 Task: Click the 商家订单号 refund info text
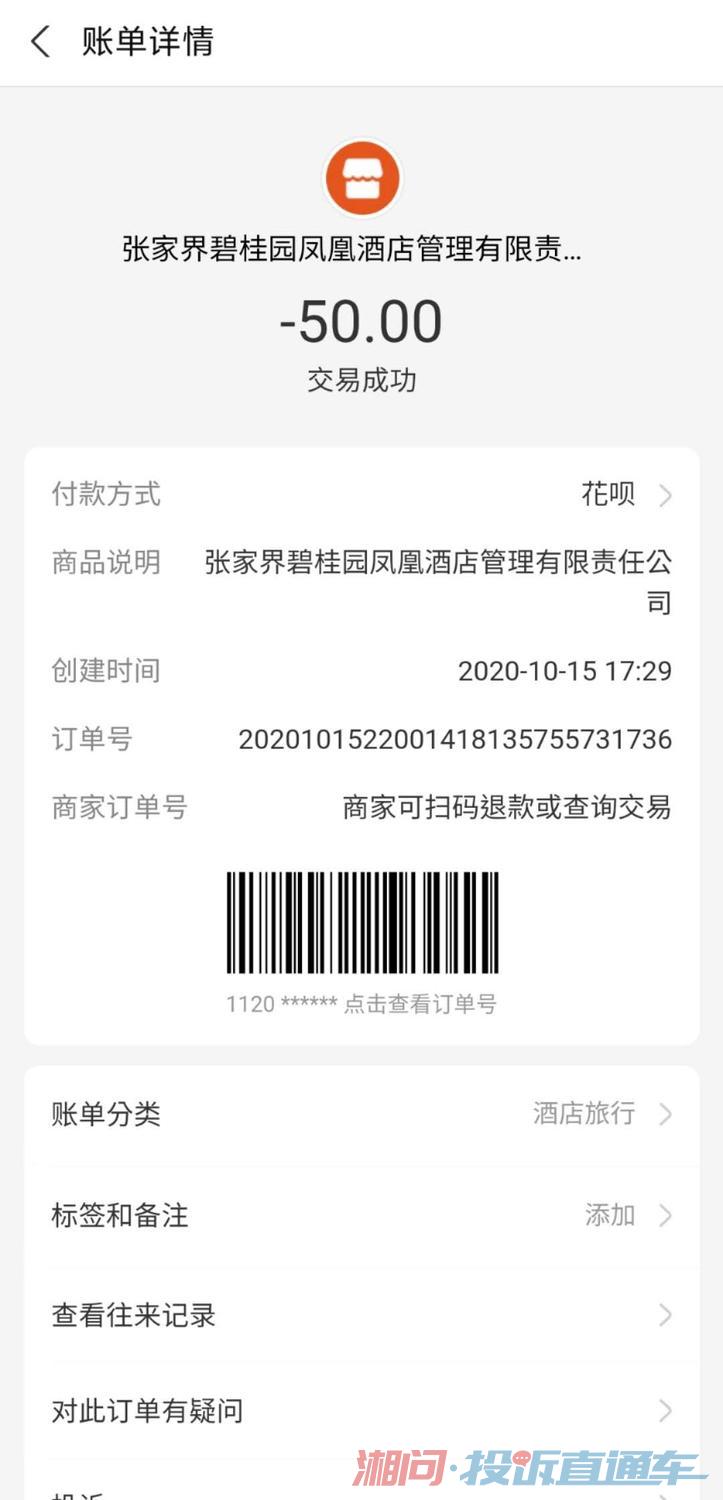[x=500, y=808]
